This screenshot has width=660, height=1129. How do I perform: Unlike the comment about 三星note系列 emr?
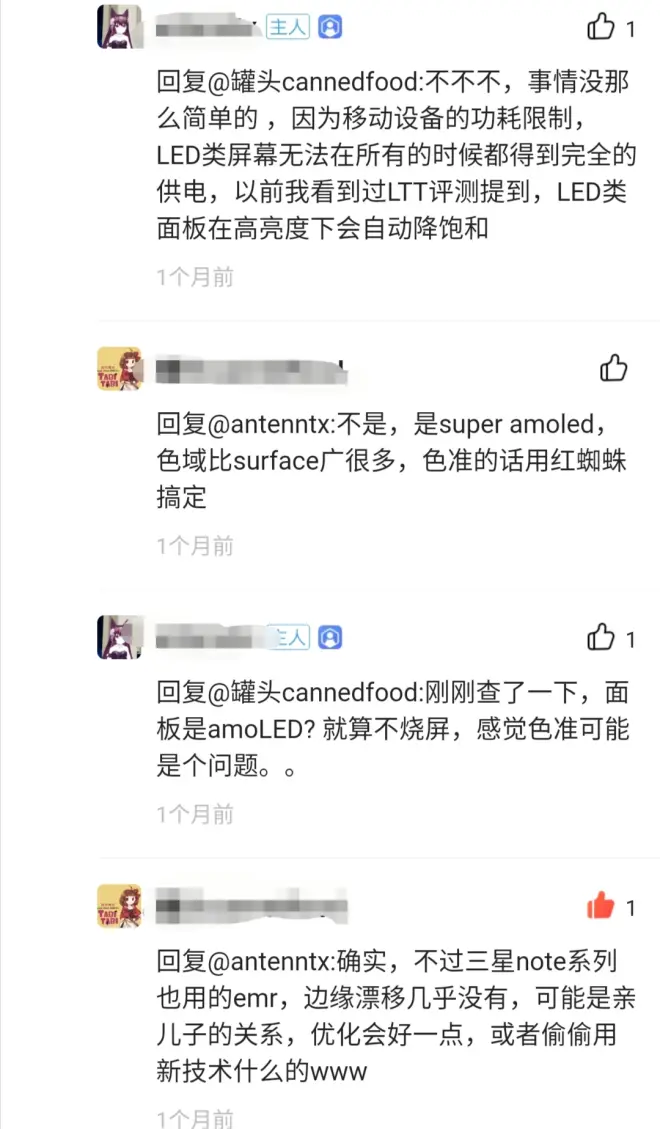601,907
